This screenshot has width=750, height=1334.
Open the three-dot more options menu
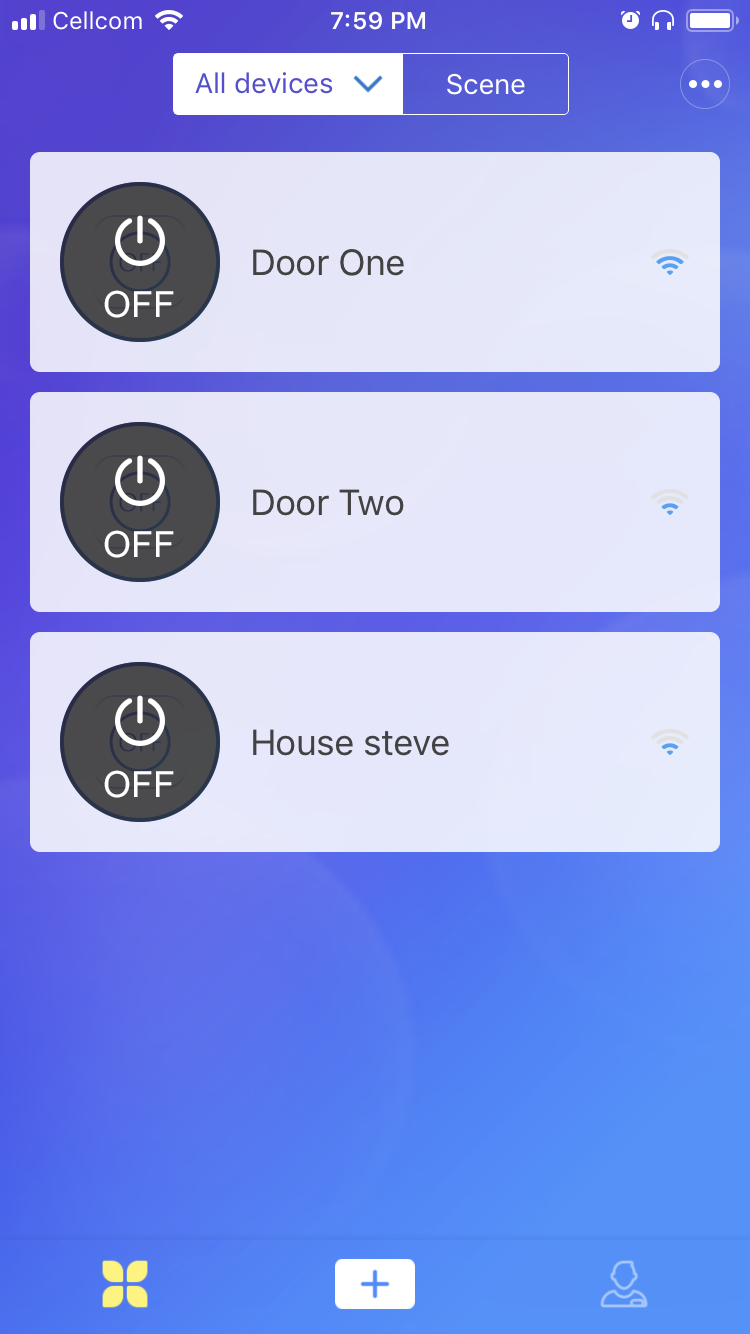(705, 84)
